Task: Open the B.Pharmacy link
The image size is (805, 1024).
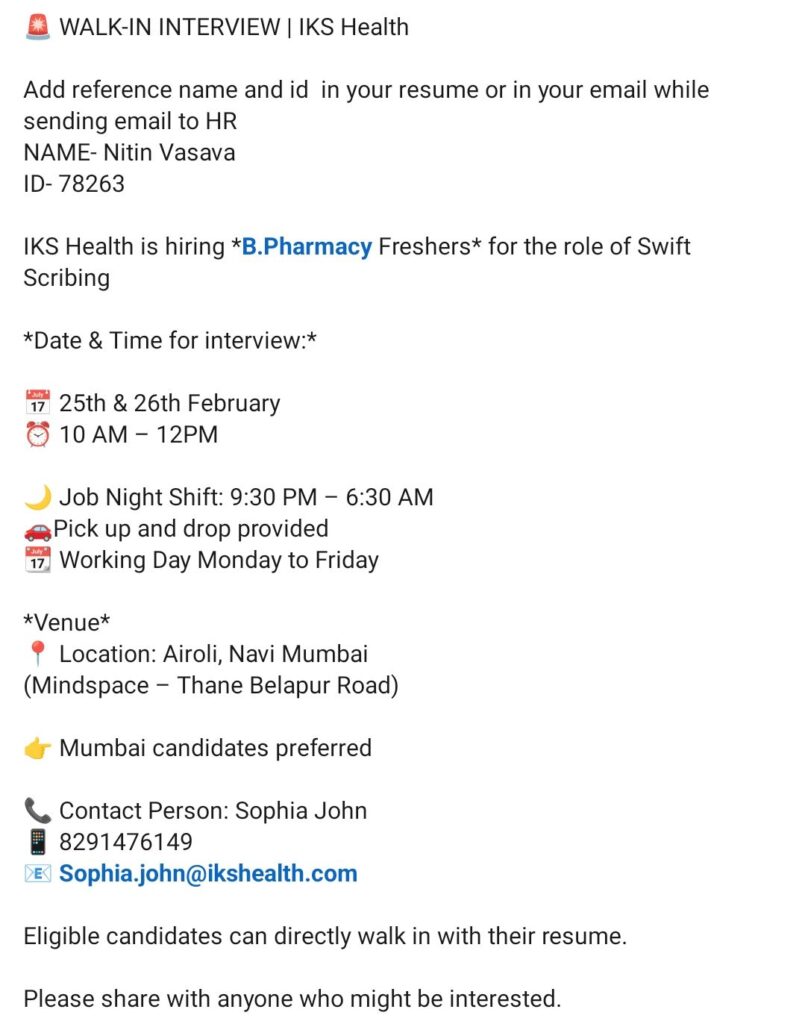Action: 307,246
